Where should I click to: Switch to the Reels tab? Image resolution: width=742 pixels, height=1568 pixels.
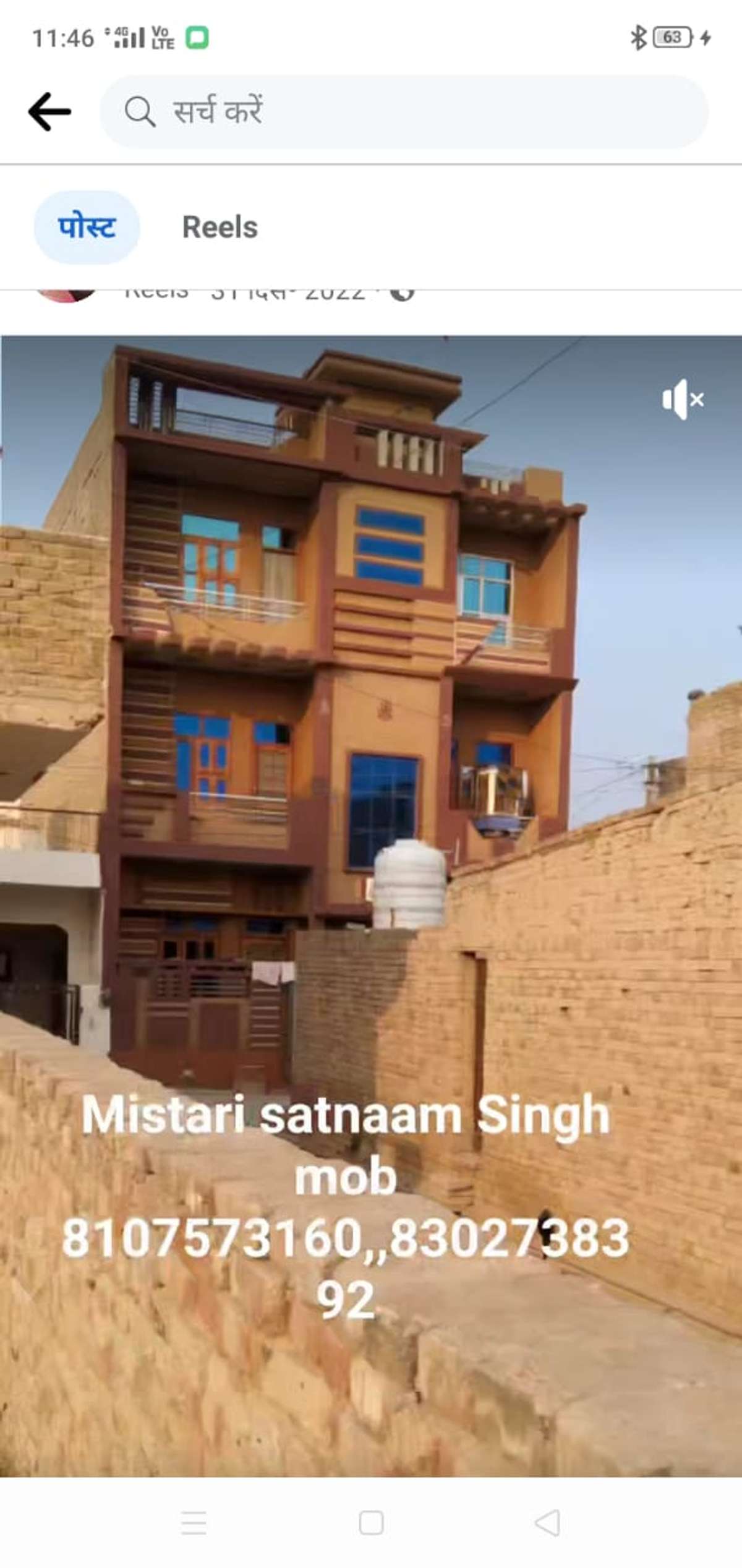pyautogui.click(x=220, y=227)
